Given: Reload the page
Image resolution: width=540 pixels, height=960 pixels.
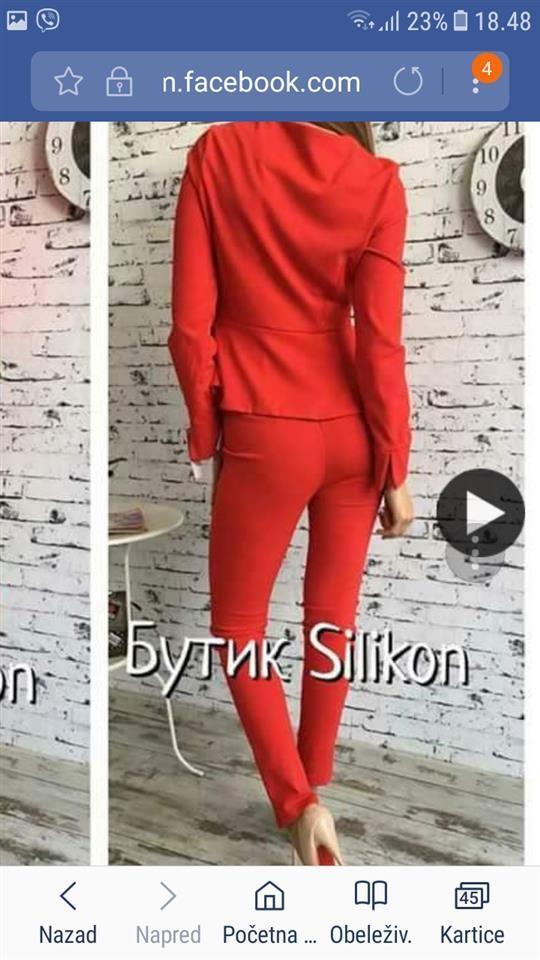Looking at the screenshot, I should coord(408,81).
